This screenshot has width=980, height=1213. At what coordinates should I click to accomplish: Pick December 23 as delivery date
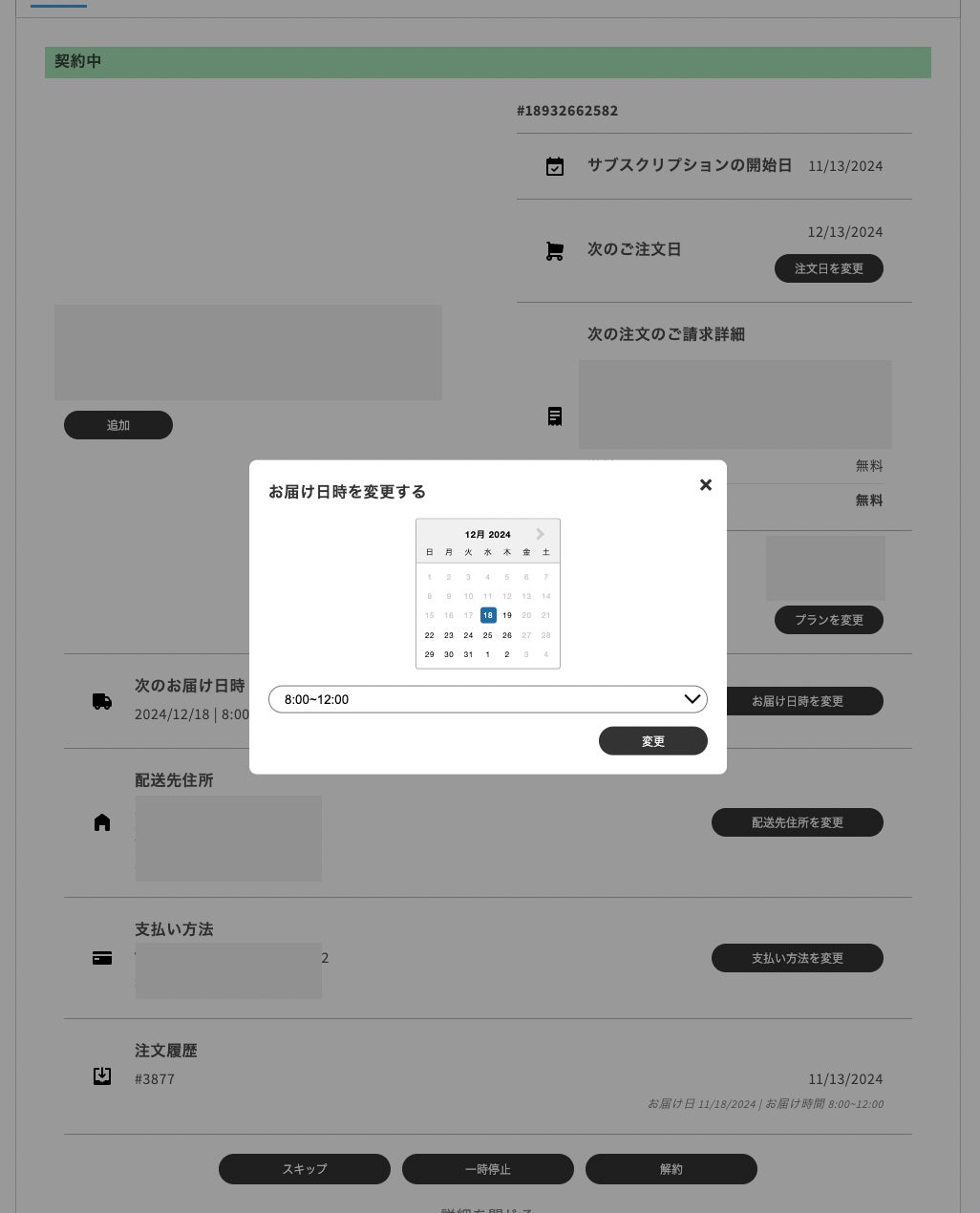click(x=449, y=635)
